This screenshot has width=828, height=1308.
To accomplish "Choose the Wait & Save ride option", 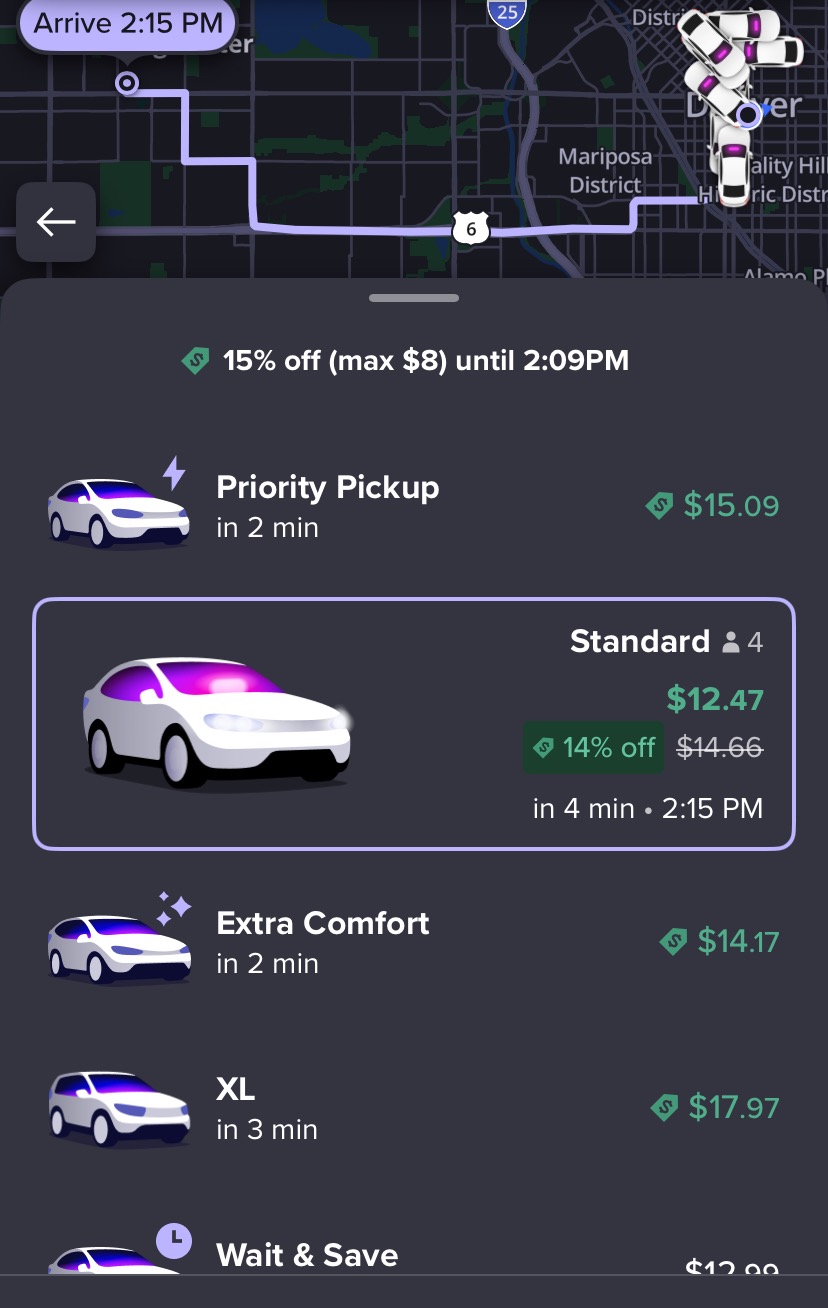I will coord(413,1256).
